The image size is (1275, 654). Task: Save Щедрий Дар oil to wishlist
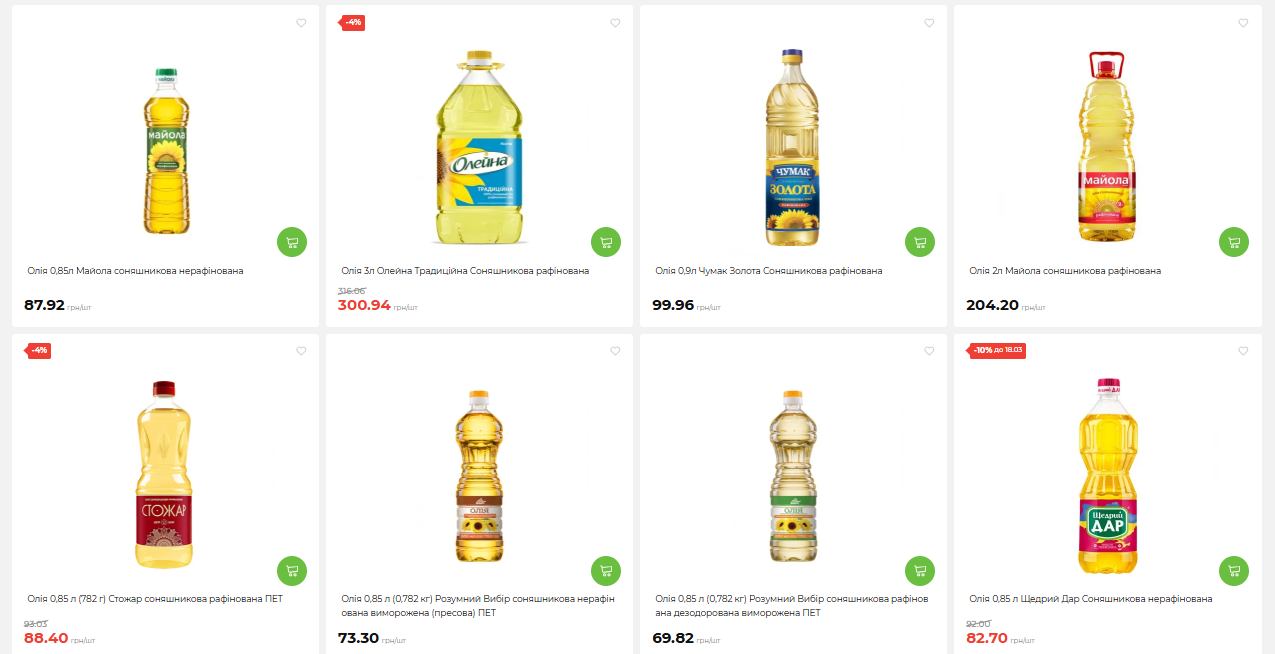click(1243, 351)
